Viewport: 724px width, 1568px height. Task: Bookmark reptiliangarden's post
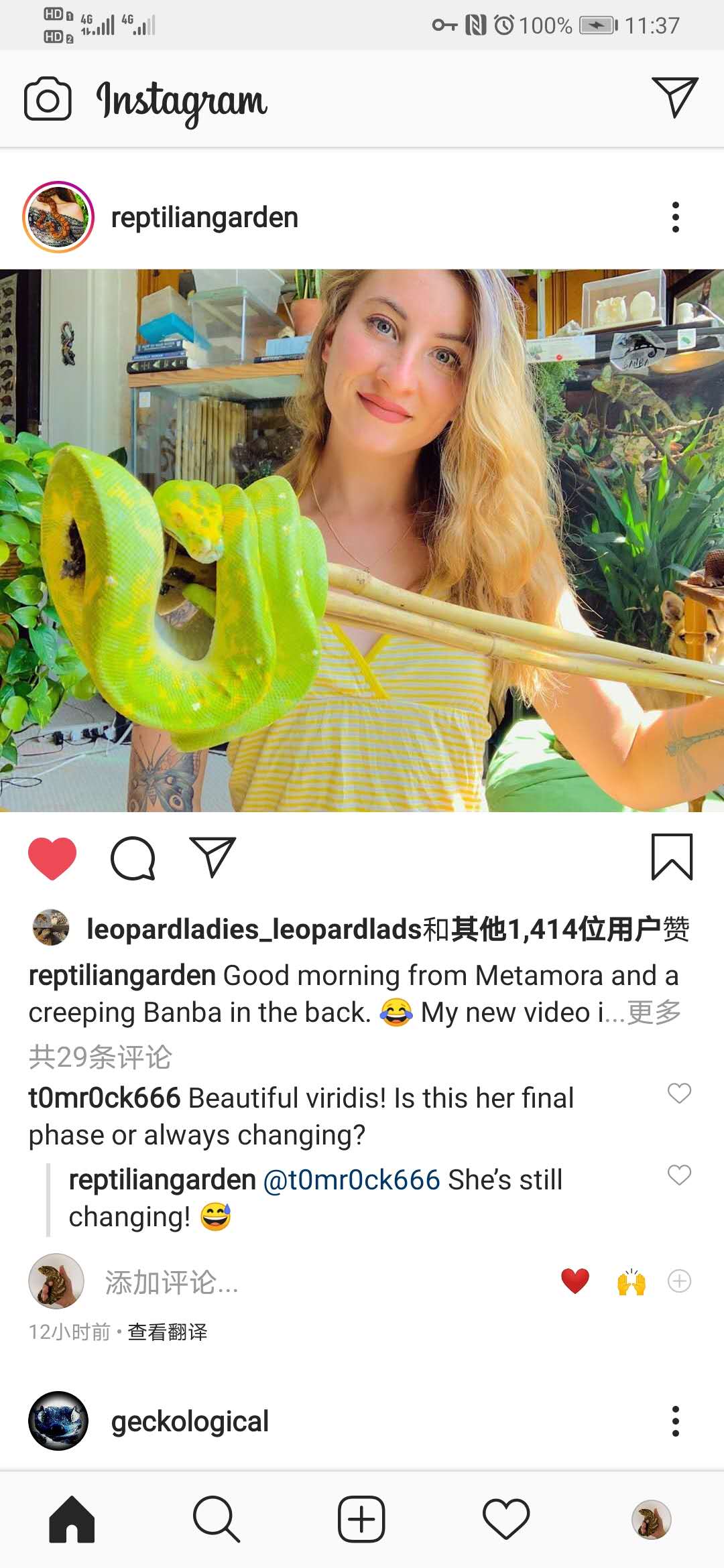tap(672, 857)
